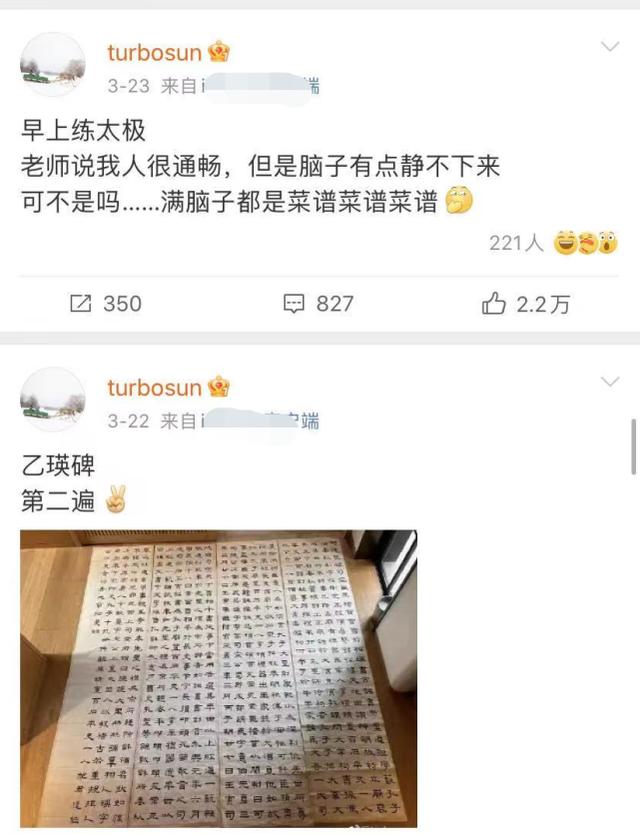Open turbosun avatar on the 3-23 post
Viewport: 640px width, 834px height.
(x=52, y=65)
